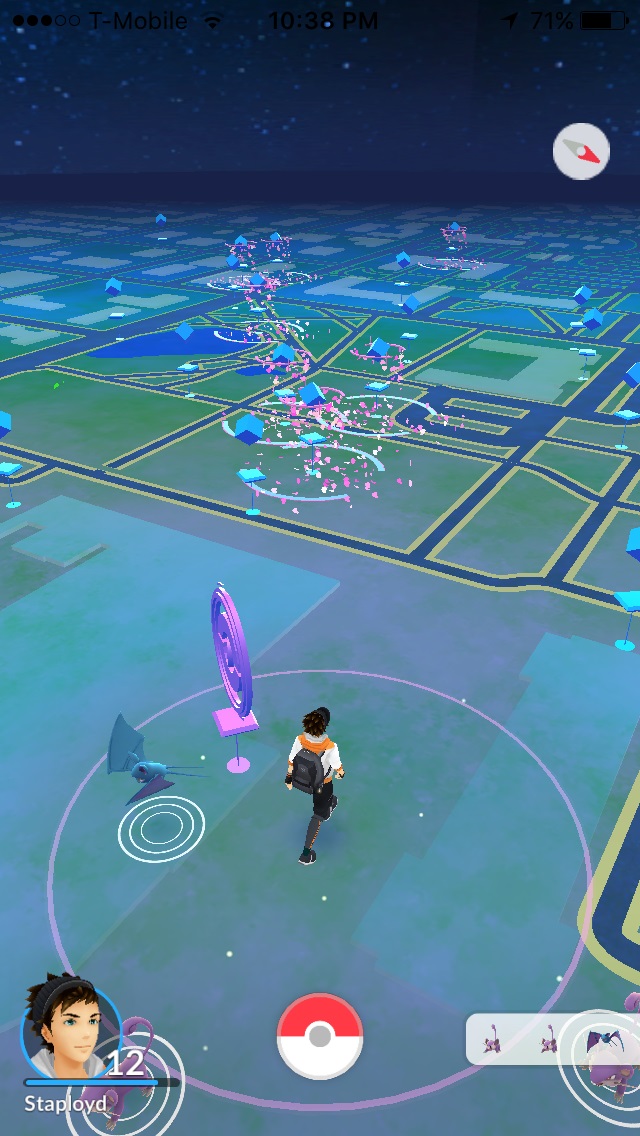Screen dimensions: 640x1136
Task: Tap the compass to reorient the map
Action: (x=581, y=152)
